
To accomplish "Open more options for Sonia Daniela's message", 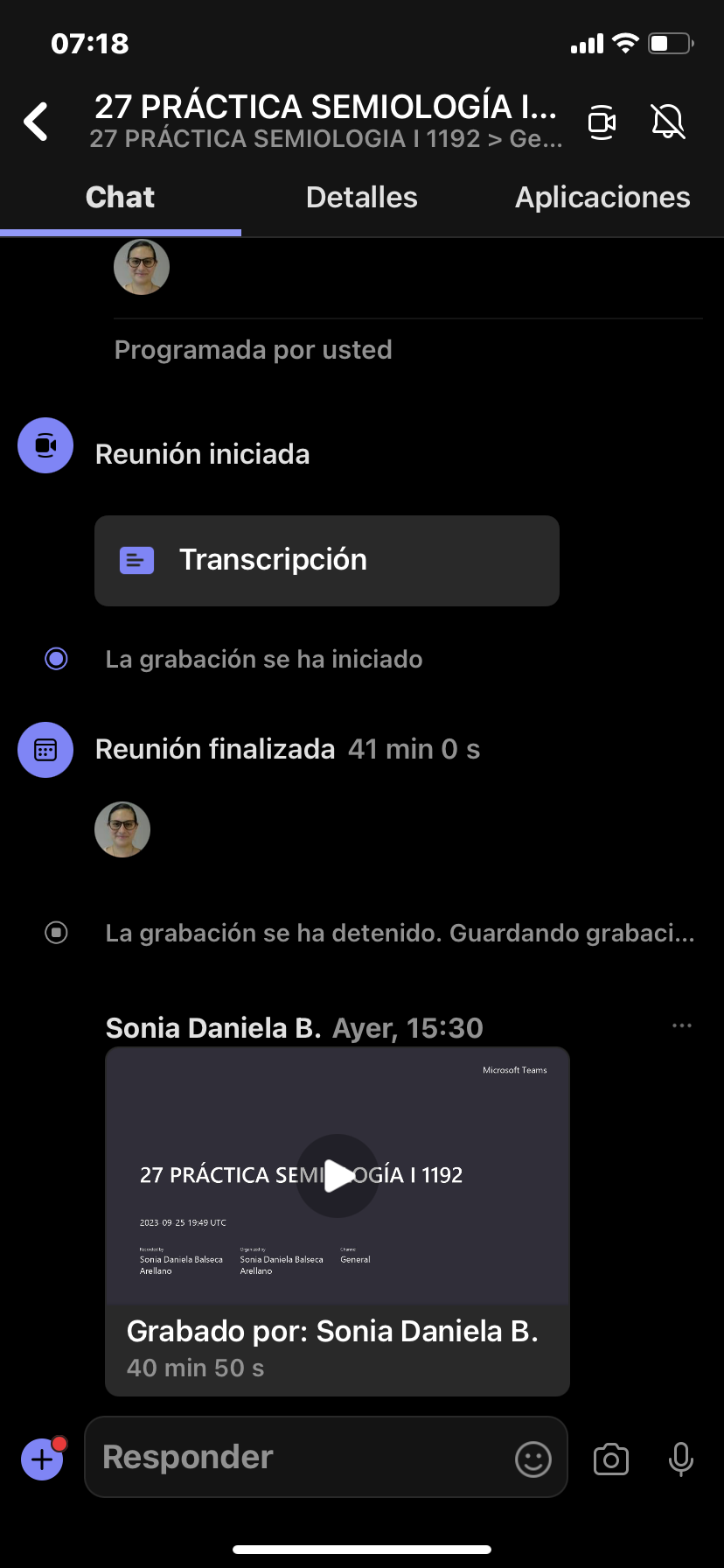I will click(681, 1025).
